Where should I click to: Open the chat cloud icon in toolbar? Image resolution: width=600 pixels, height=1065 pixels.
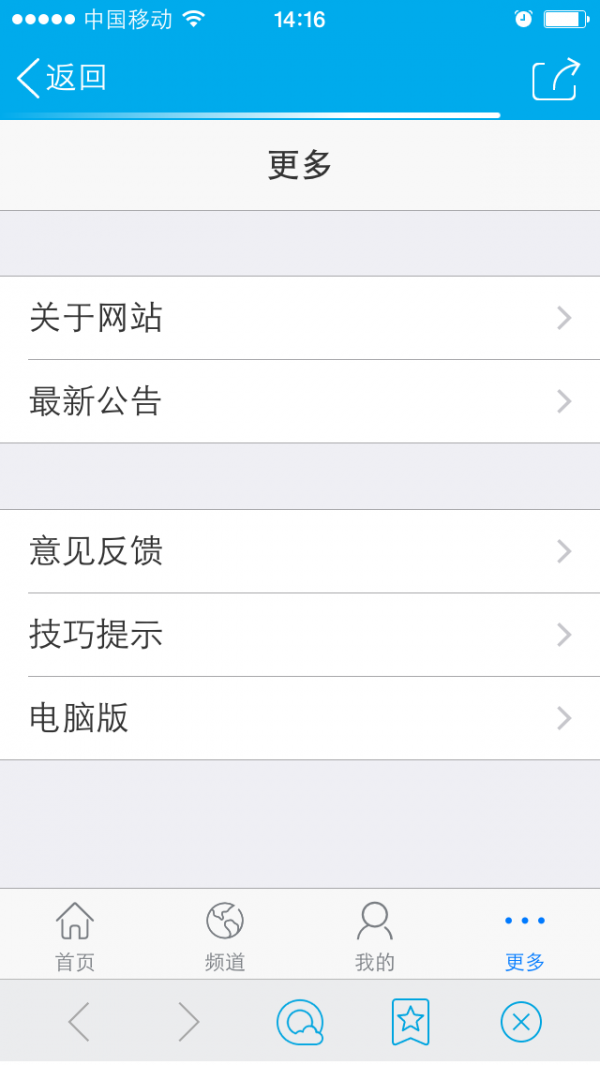tap(299, 1022)
